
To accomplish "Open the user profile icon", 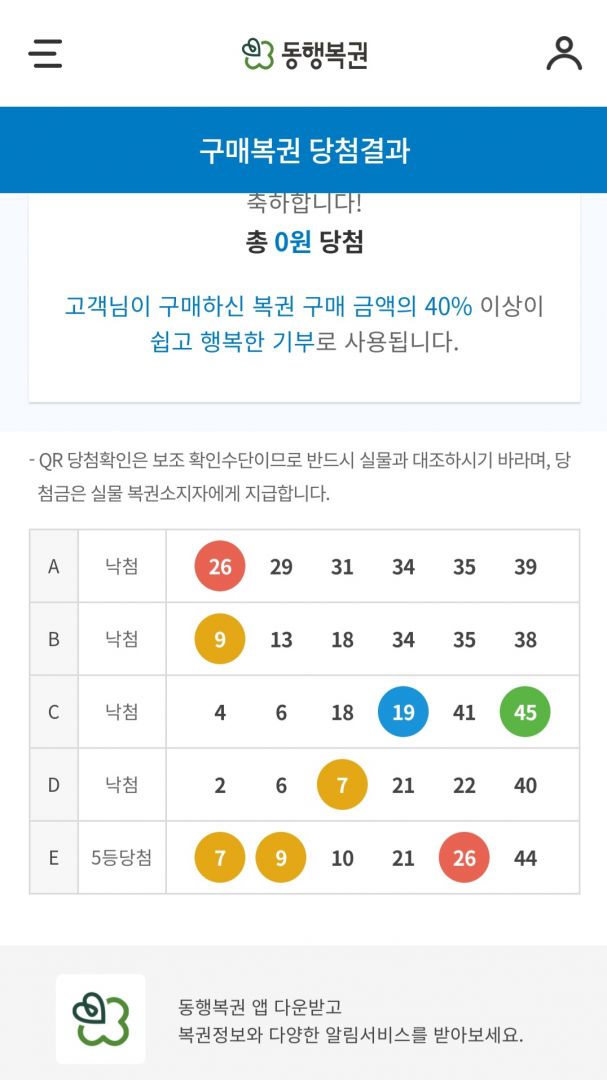I will tap(564, 53).
